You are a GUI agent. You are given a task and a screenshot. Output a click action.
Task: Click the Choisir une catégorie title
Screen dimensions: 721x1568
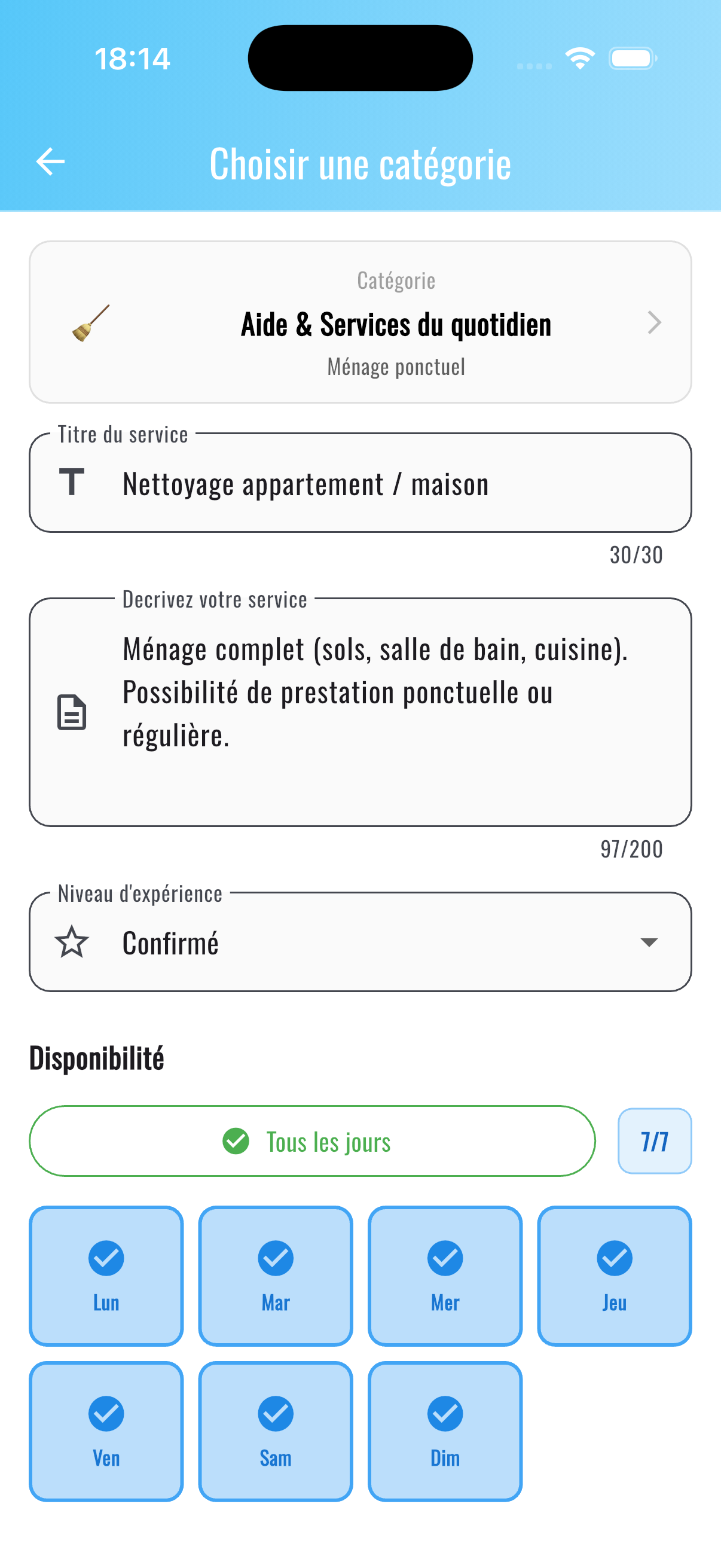360,163
